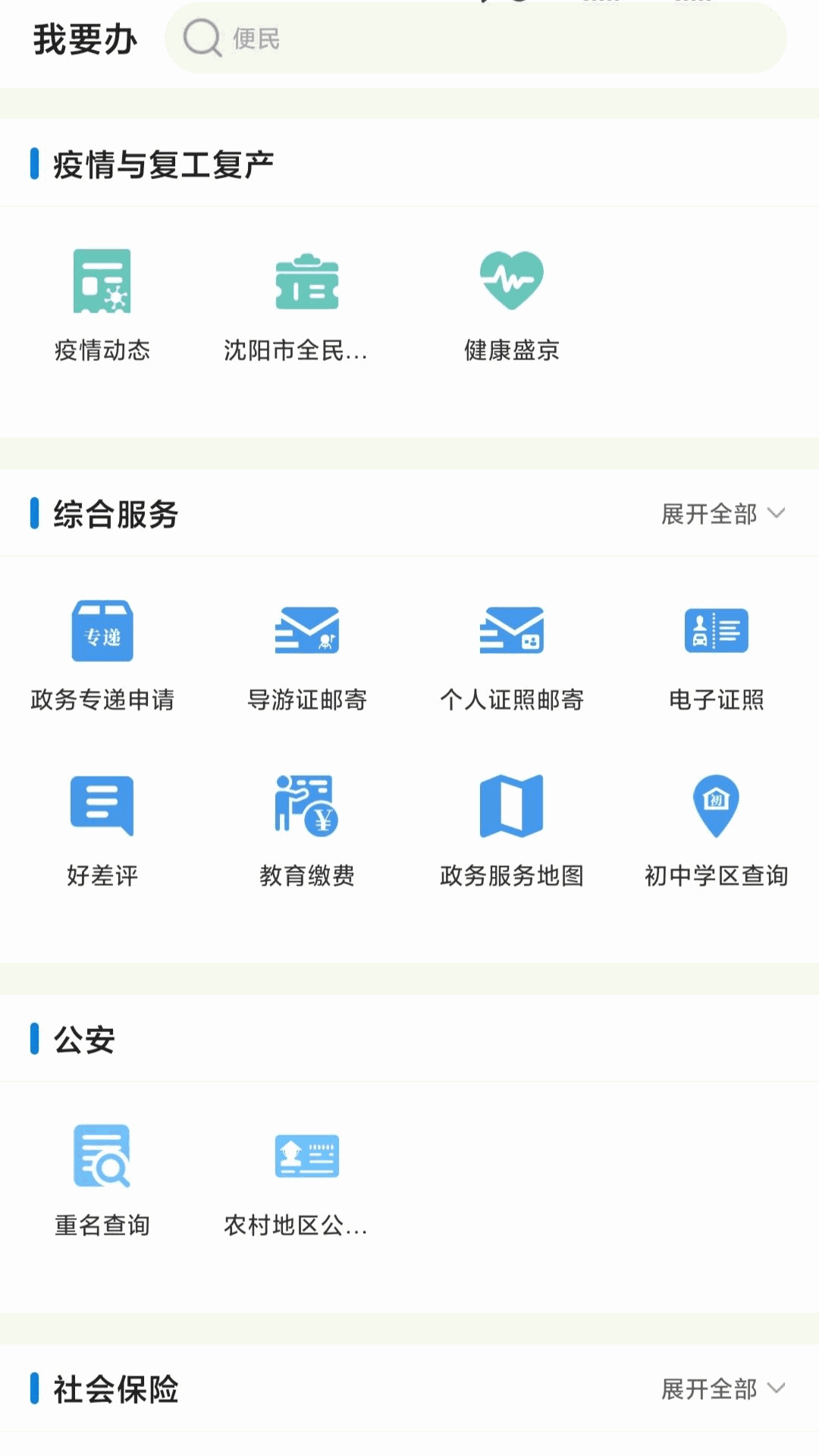The width and height of the screenshot is (819, 1456).
Task: Click the 政务专递申请 parcel icon
Action: [x=103, y=631]
